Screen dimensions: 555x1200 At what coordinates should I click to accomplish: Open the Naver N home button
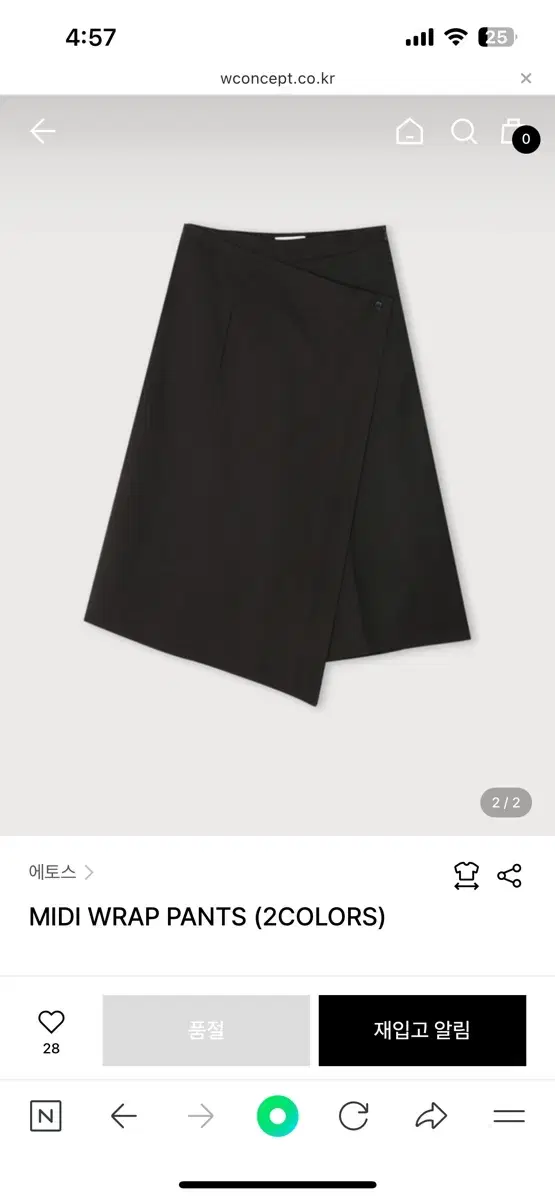click(x=46, y=1116)
